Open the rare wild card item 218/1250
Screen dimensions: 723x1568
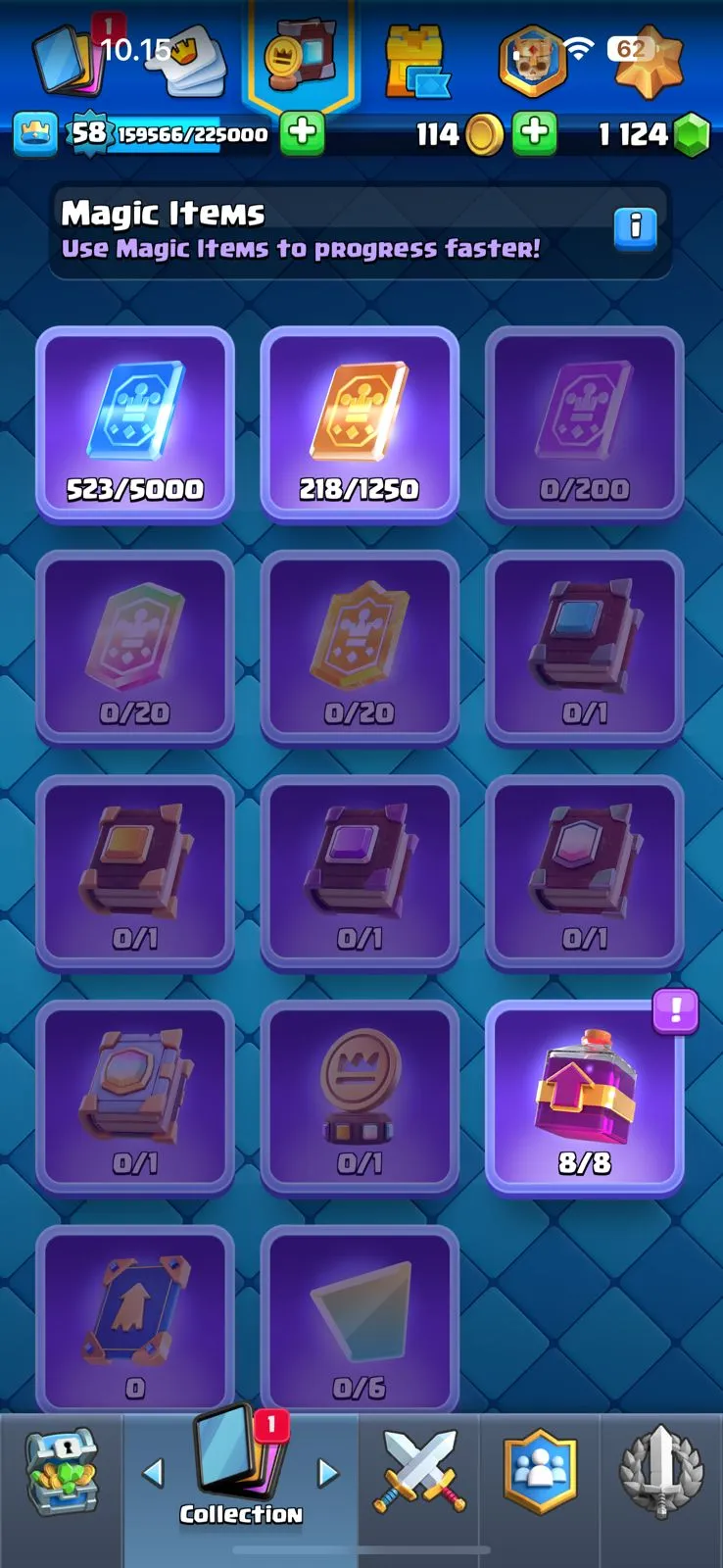pos(360,423)
